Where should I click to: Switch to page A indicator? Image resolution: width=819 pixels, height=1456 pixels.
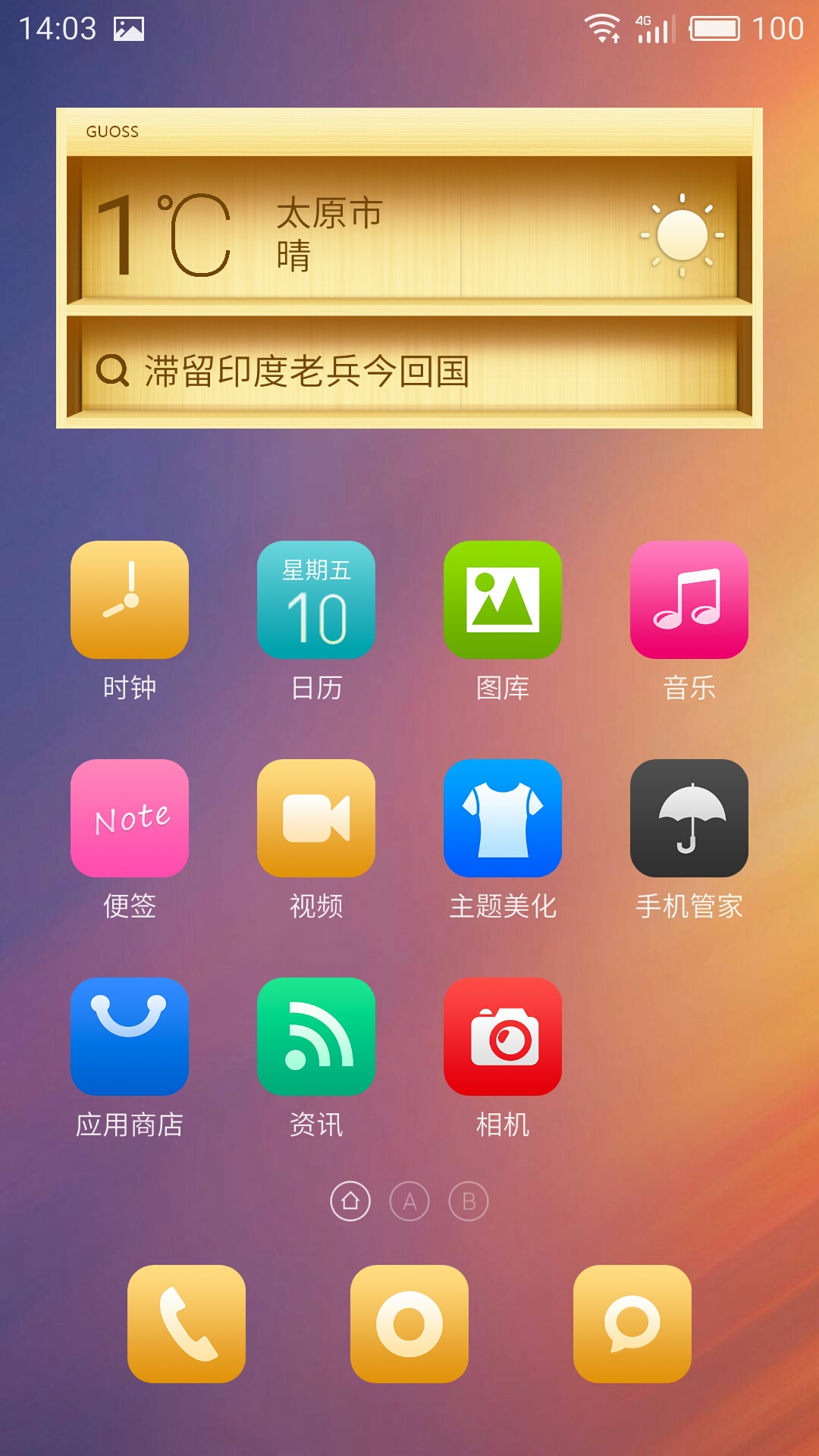point(409,1201)
